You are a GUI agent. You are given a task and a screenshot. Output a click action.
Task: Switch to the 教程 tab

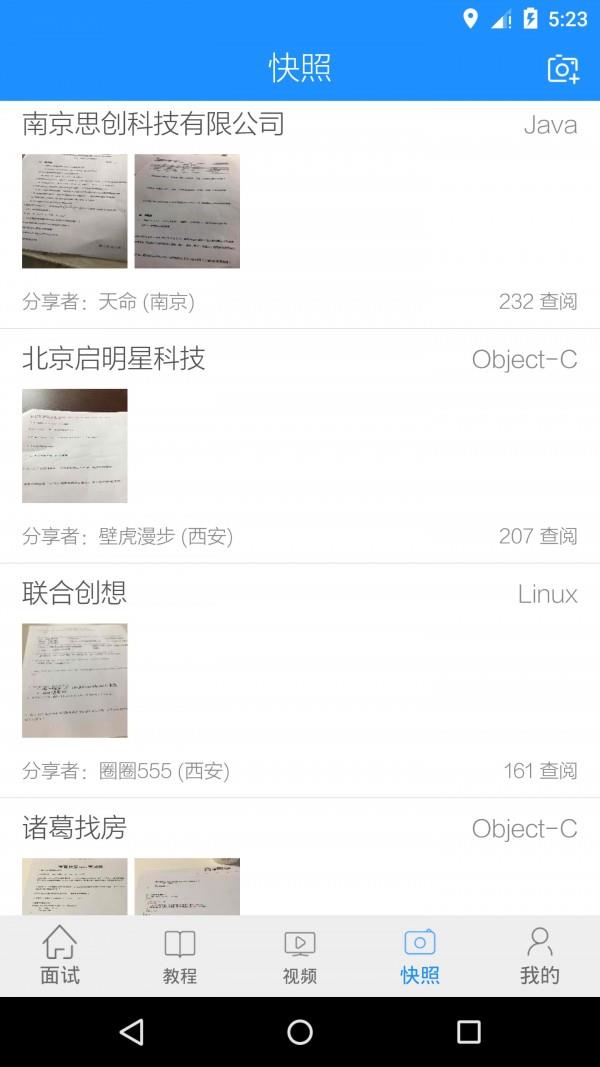click(180, 956)
